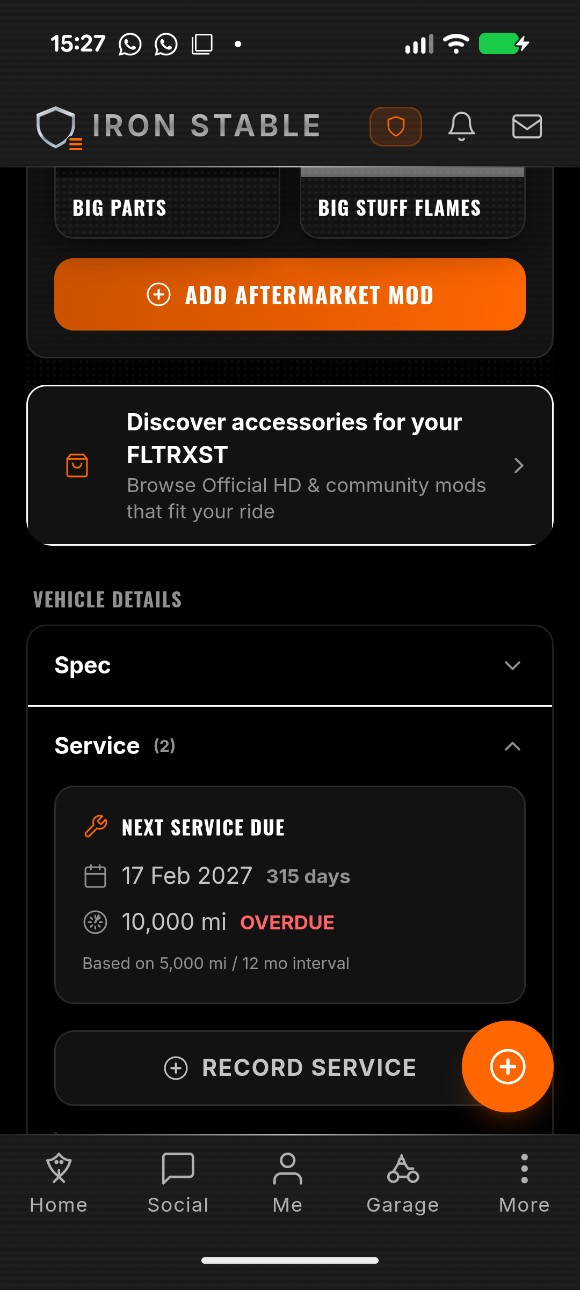Image resolution: width=580 pixels, height=1290 pixels.
Task: Open the notifications bell
Action: coord(461,126)
